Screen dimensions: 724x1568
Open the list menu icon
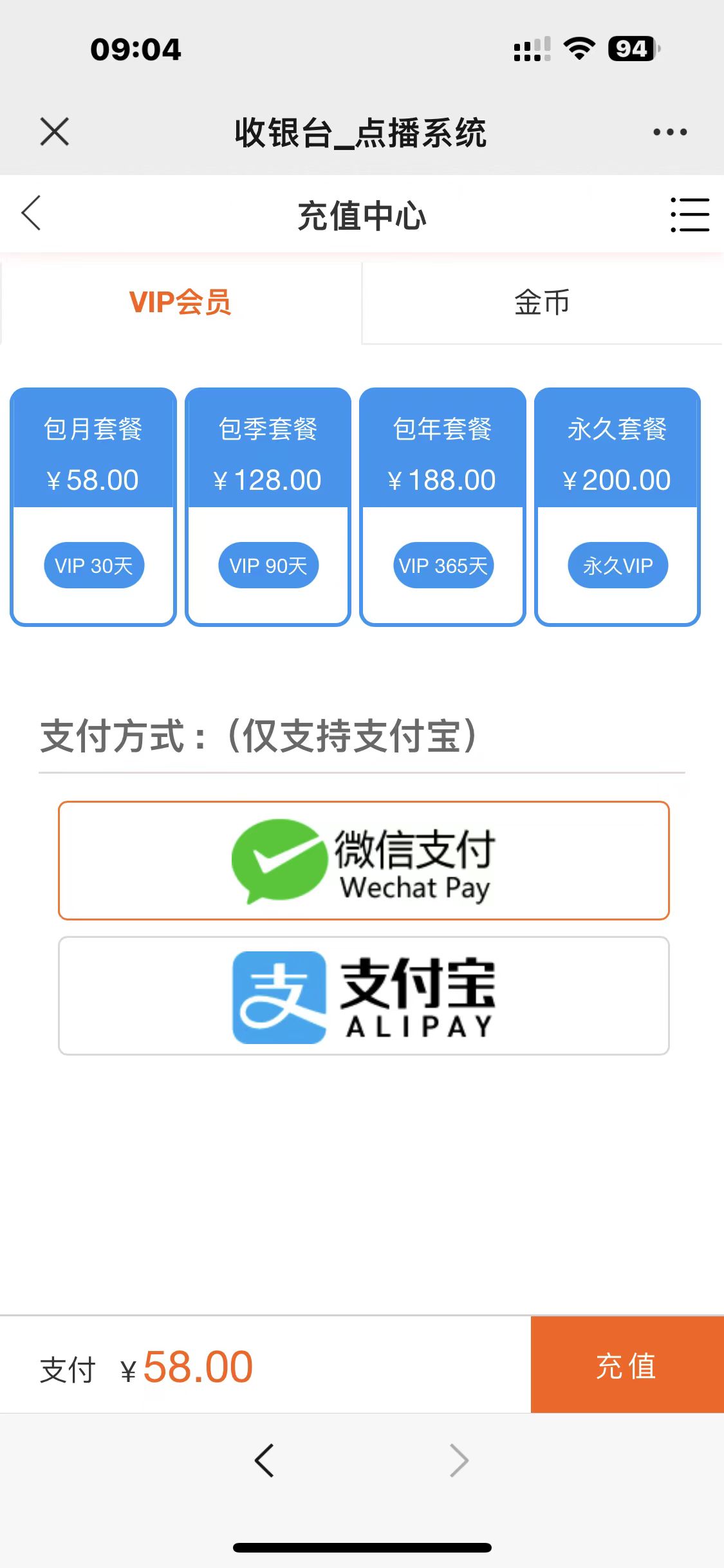click(x=689, y=215)
